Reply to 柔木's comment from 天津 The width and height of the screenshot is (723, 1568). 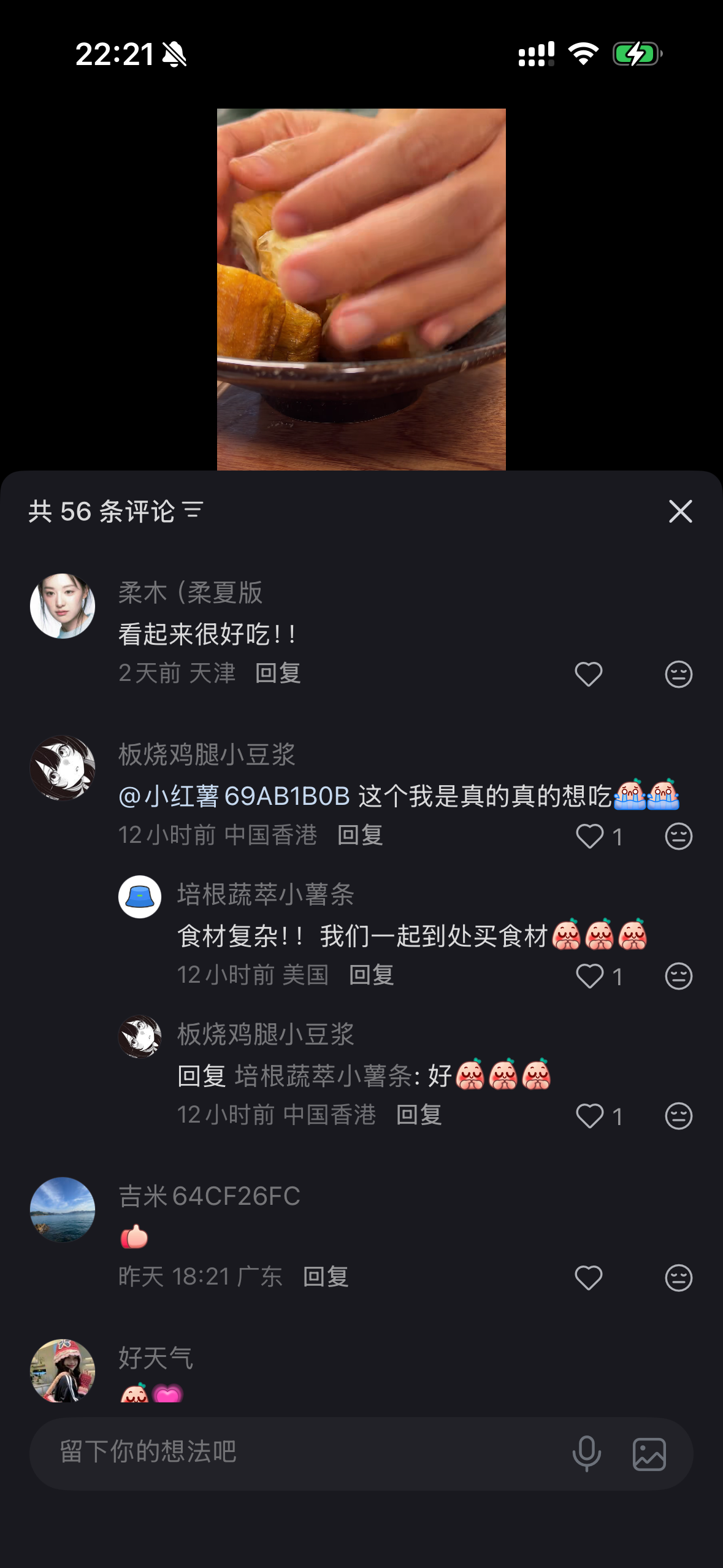[x=278, y=674]
